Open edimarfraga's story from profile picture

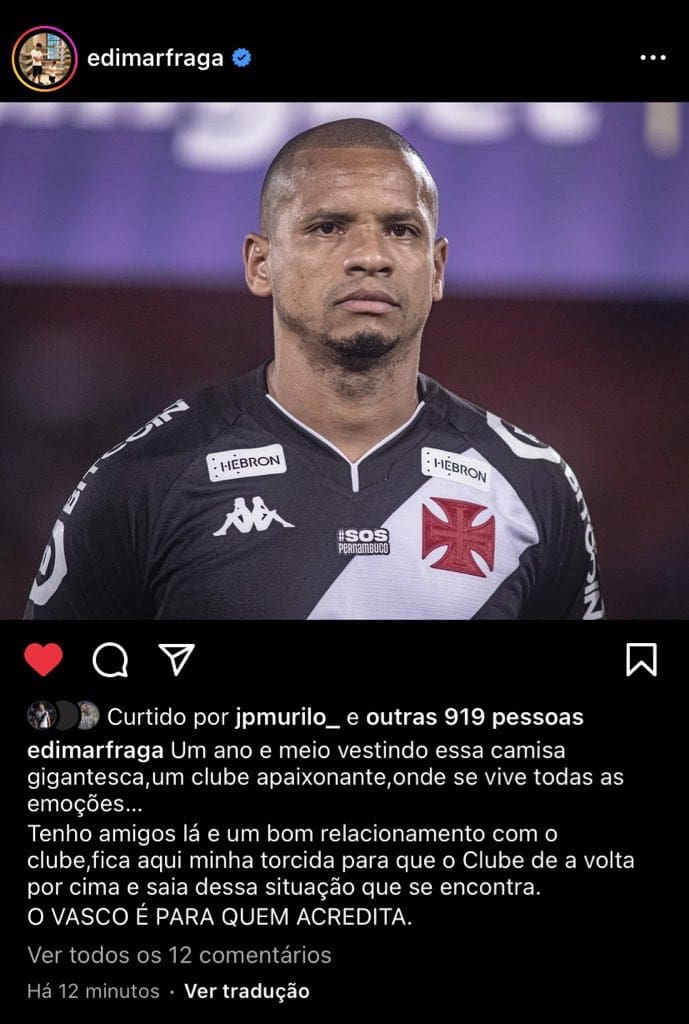[x=44, y=59]
